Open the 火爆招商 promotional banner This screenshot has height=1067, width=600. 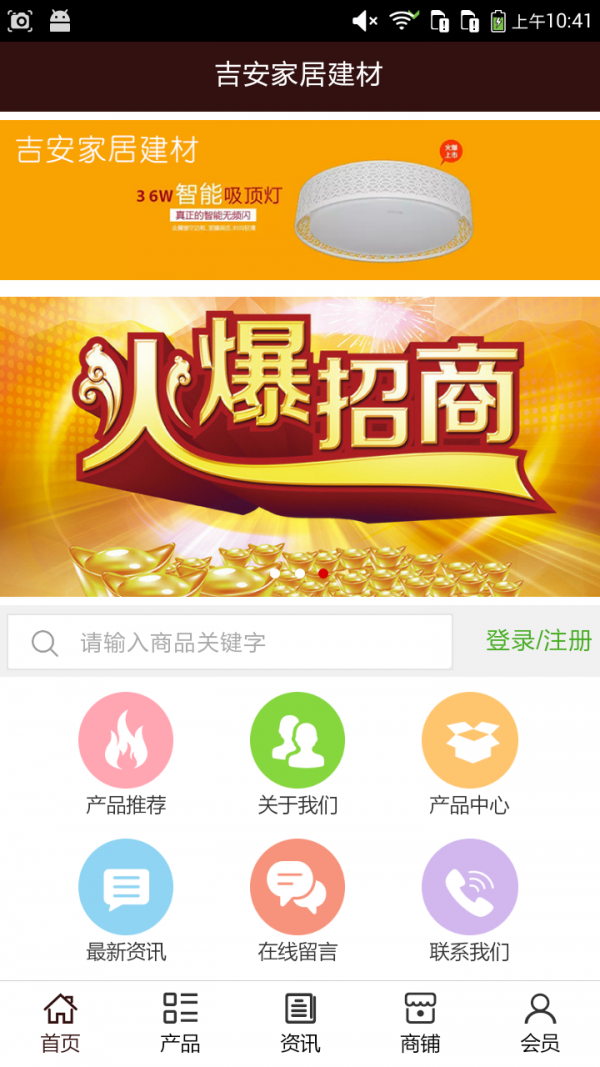pos(300,445)
